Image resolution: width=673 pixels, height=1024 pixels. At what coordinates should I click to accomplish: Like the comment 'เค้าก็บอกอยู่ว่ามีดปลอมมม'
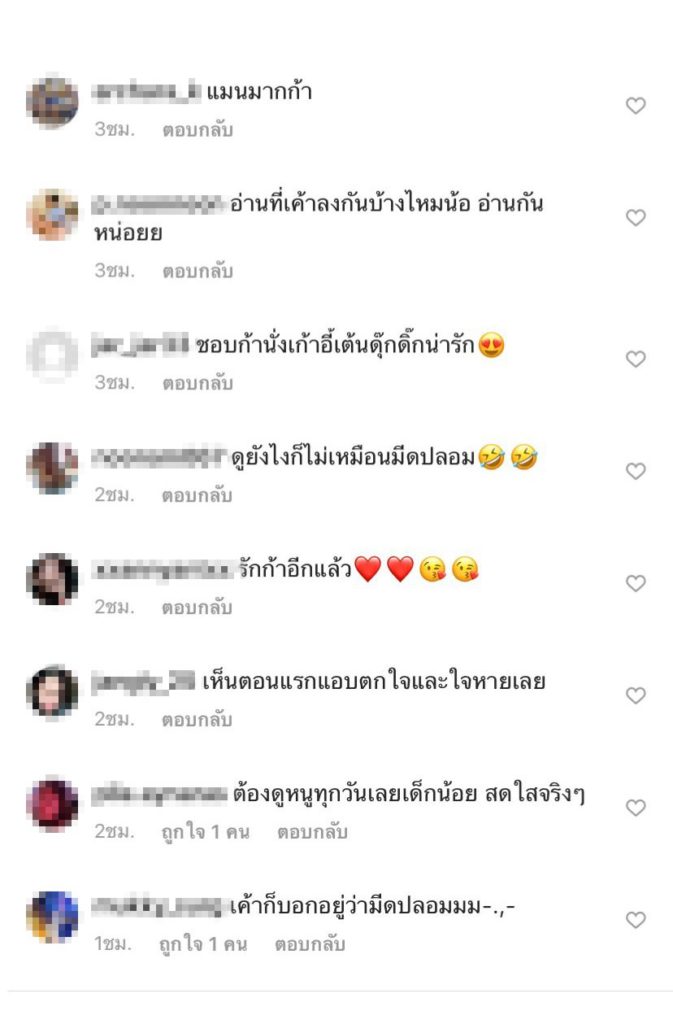pyautogui.click(x=635, y=919)
